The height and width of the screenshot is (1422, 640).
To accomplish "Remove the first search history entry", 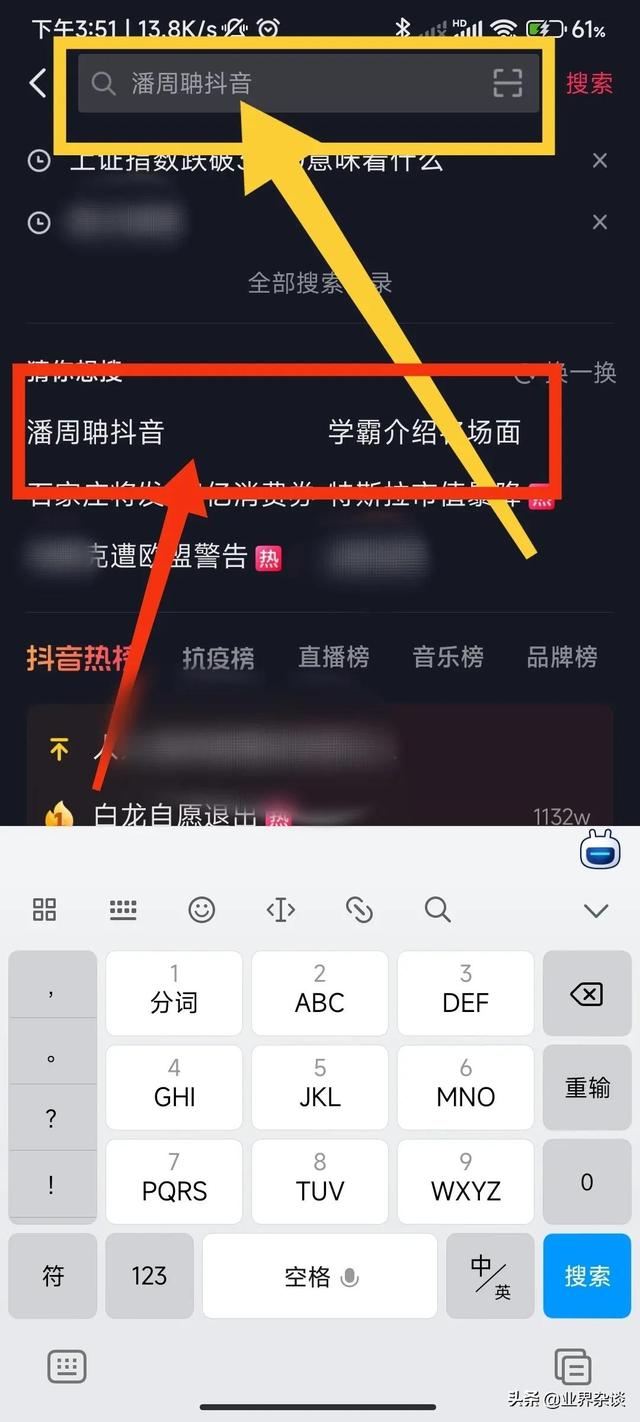I will pos(600,160).
